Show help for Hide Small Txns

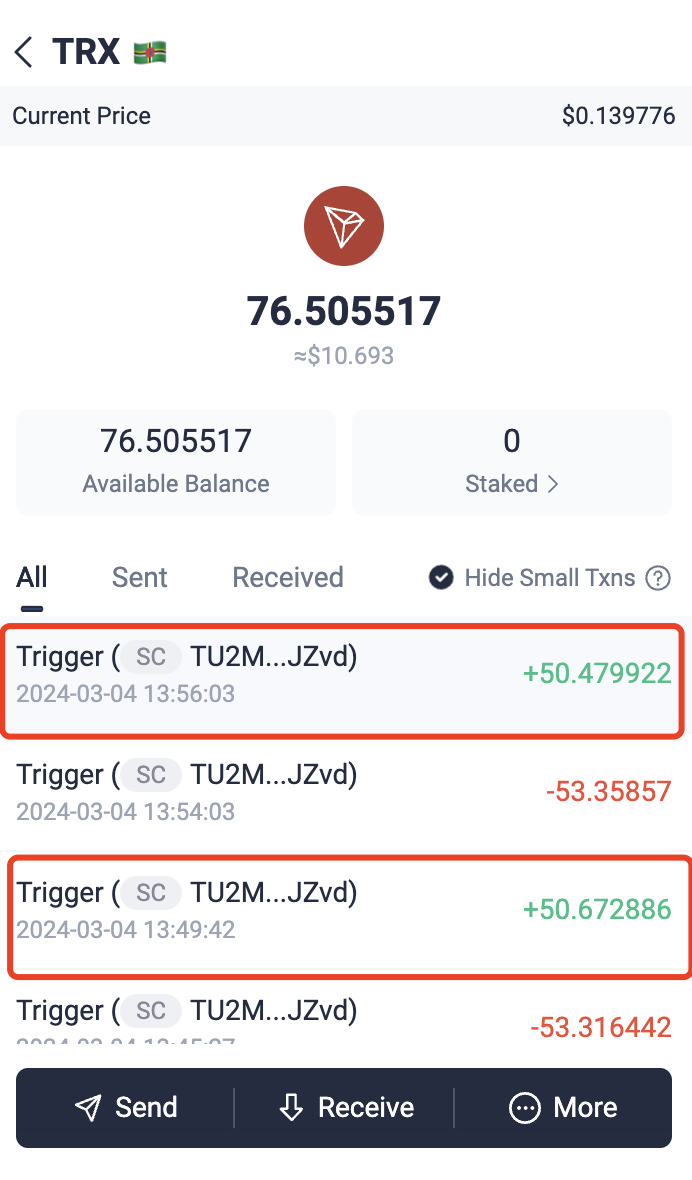click(x=658, y=578)
